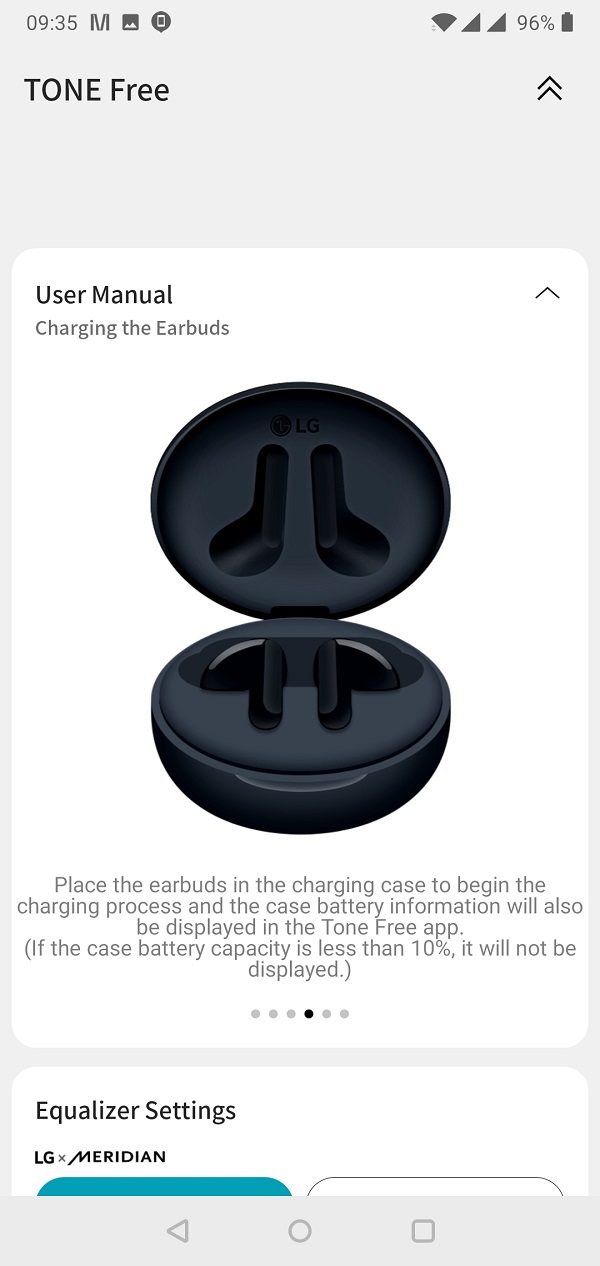Collapse the User Manual card
This screenshot has height=1266, width=600.
pyautogui.click(x=547, y=293)
